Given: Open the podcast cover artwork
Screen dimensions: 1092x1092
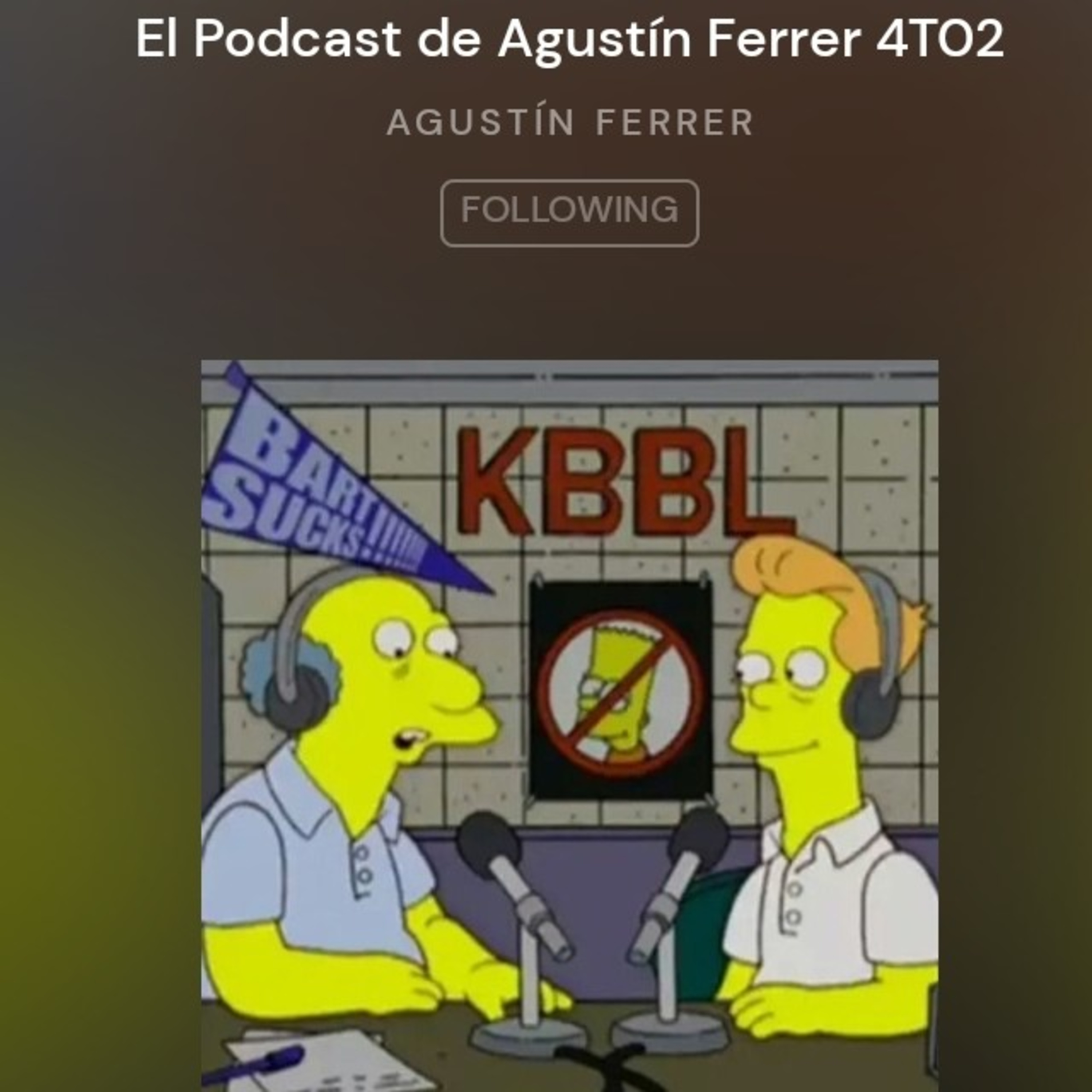Looking at the screenshot, I should pos(570,726).
